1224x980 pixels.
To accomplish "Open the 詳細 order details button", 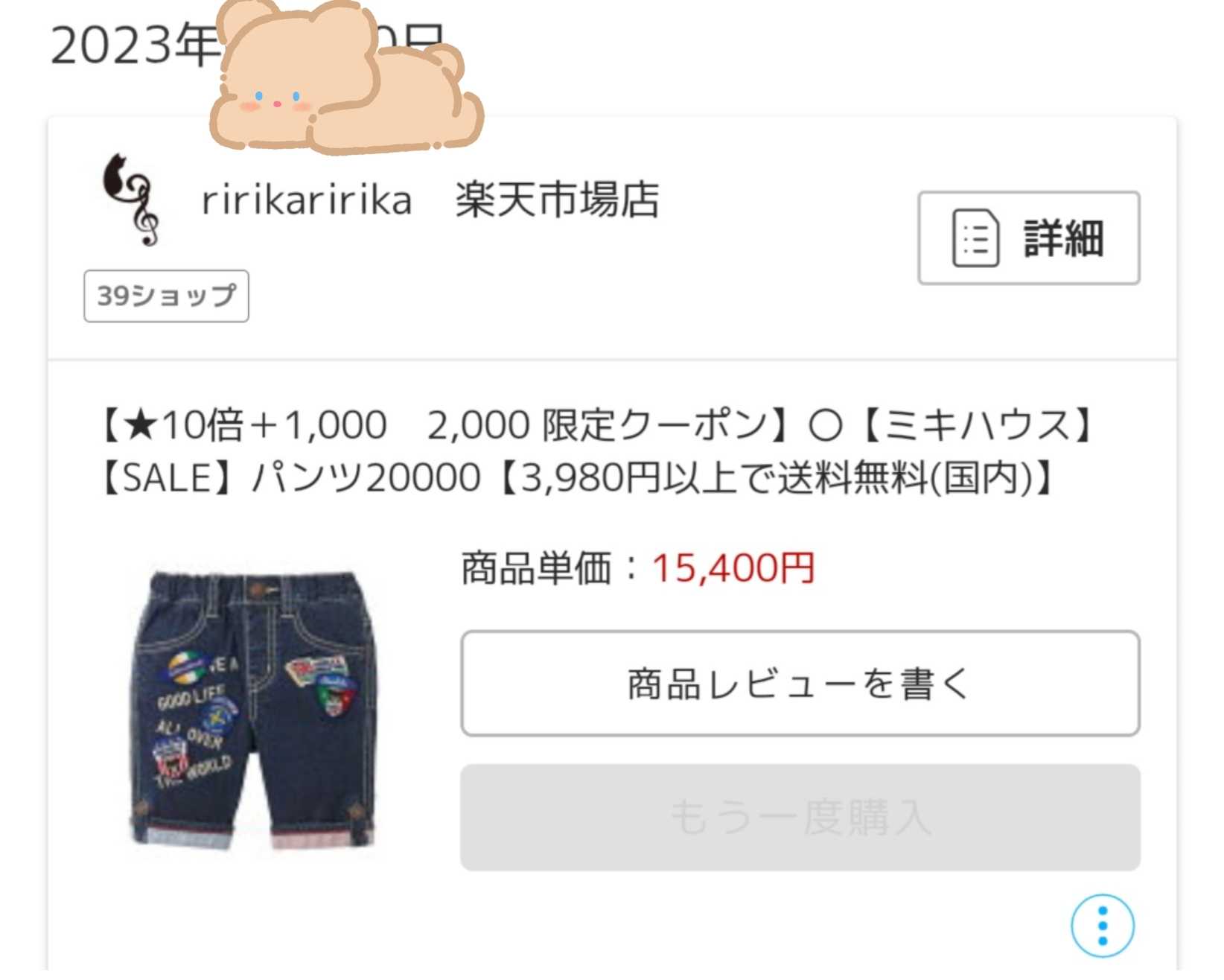I will pos(1028,238).
